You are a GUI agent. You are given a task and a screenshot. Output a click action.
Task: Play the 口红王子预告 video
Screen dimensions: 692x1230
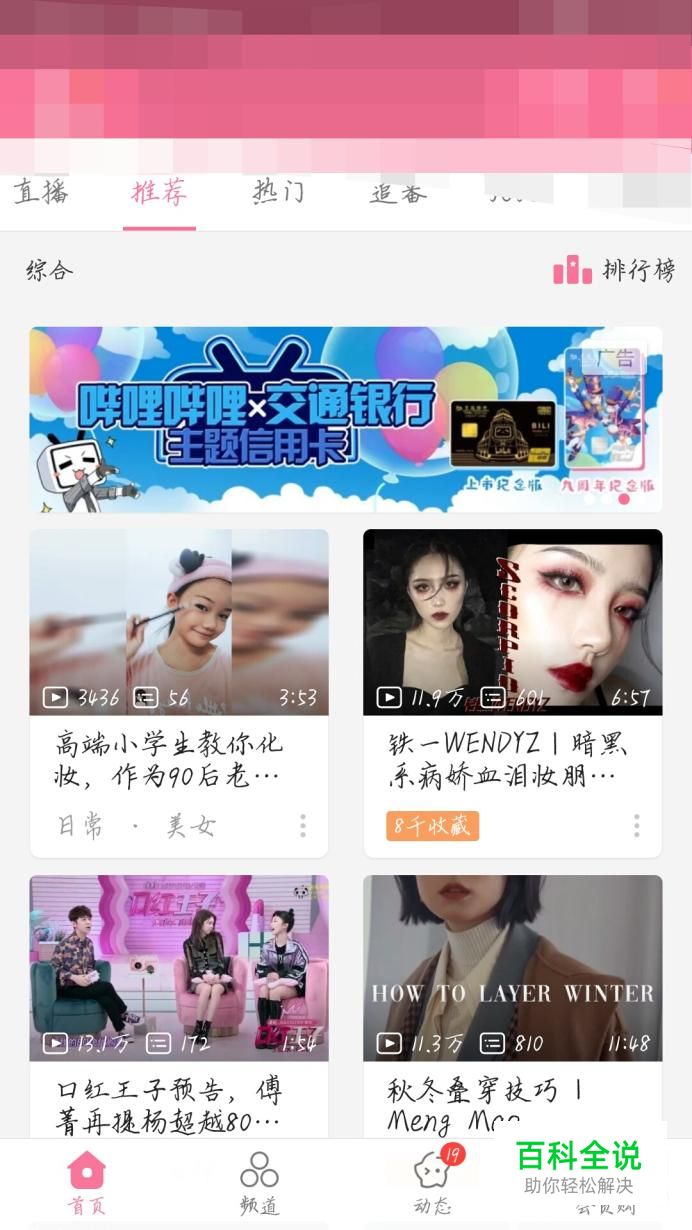[x=179, y=968]
